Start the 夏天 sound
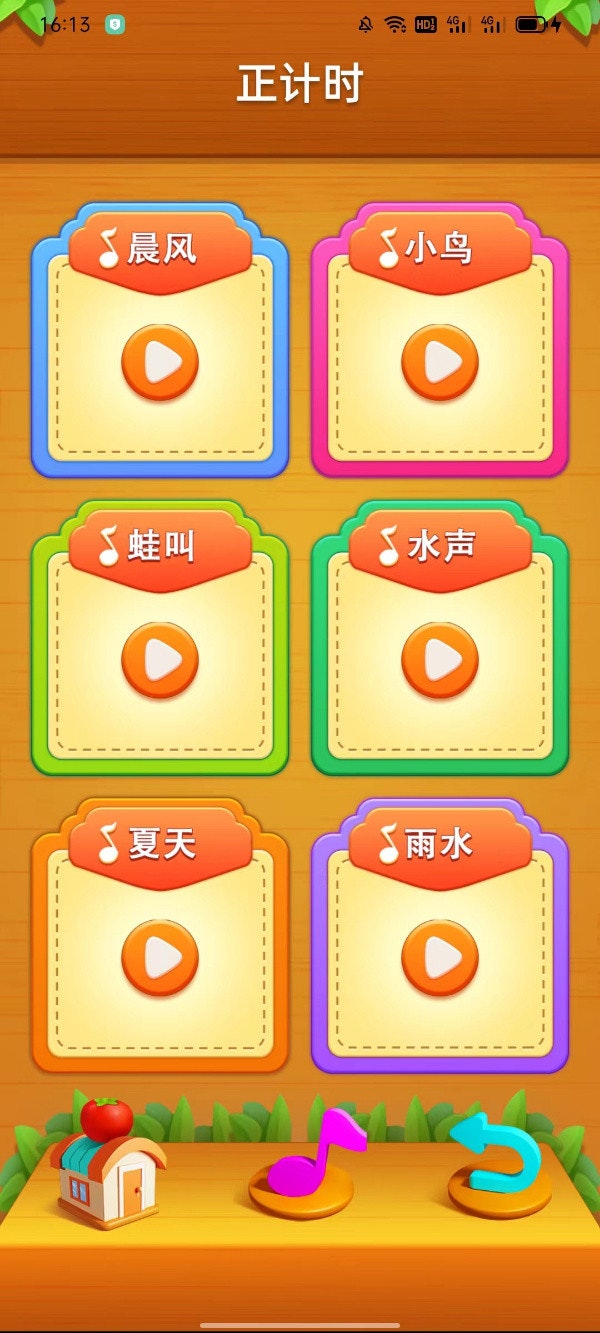This screenshot has height=1333, width=600. (160, 958)
